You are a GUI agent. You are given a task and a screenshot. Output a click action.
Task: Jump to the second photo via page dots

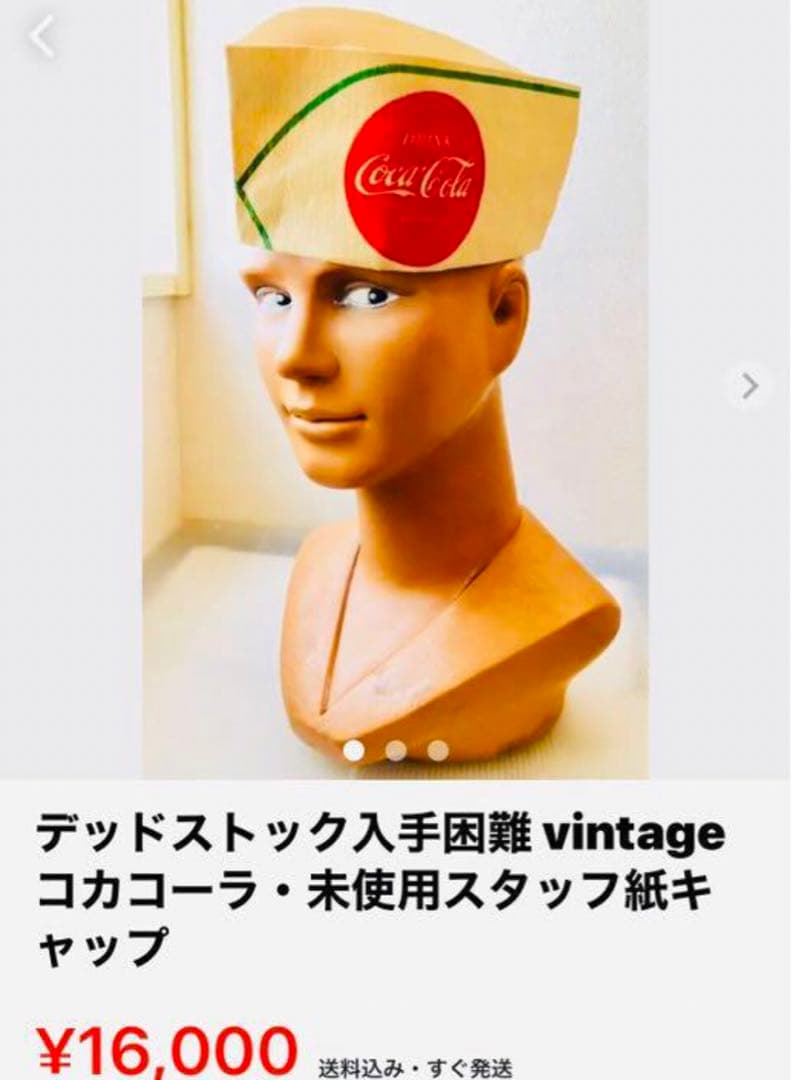[x=396, y=750]
